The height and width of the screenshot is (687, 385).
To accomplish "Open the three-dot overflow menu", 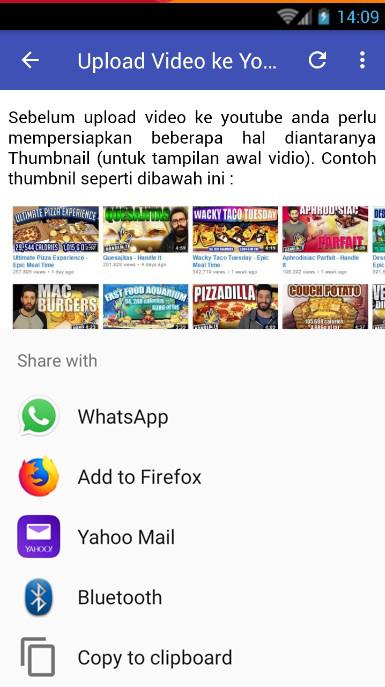I will click(x=362, y=60).
